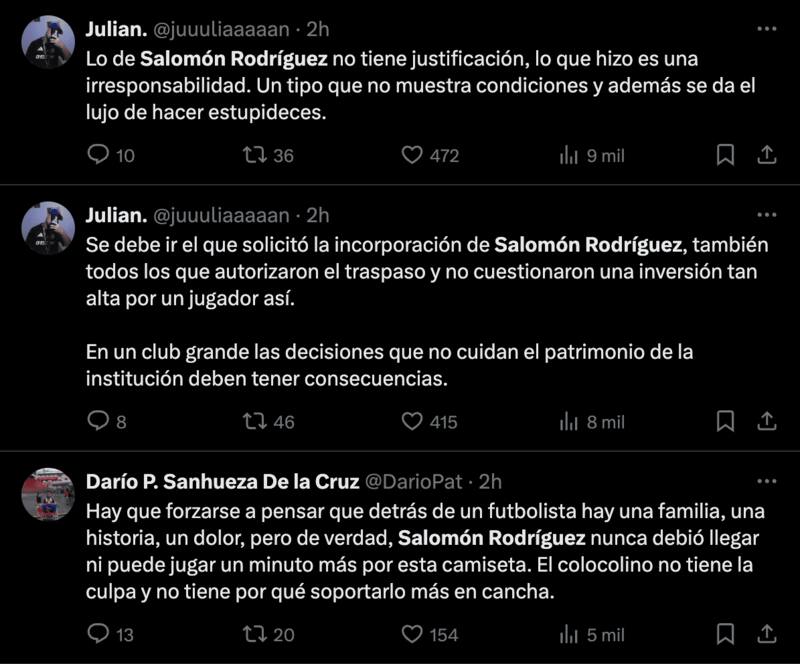Like Julian's tweet with 472 likes
800x664 pixels.
[412, 155]
